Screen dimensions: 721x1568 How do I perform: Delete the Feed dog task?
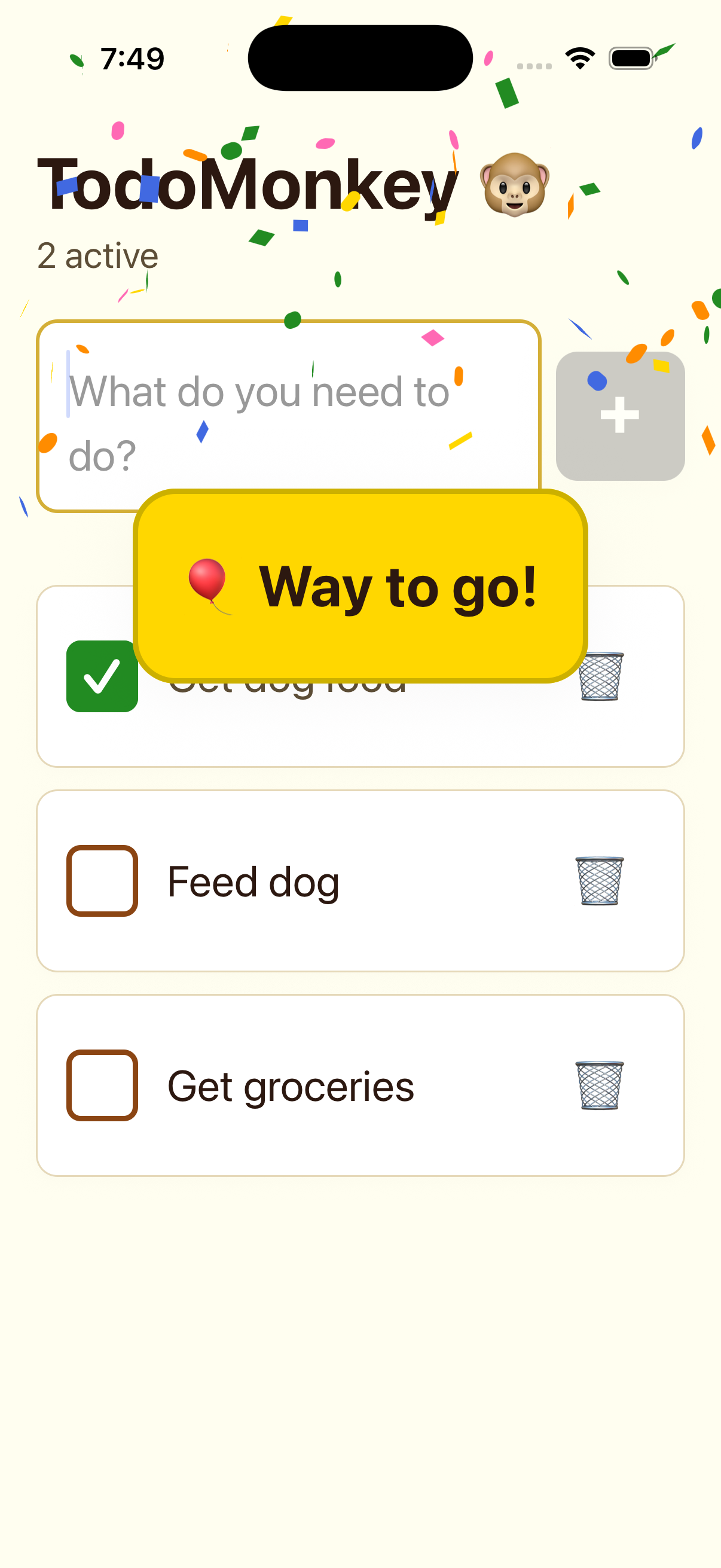click(x=600, y=881)
